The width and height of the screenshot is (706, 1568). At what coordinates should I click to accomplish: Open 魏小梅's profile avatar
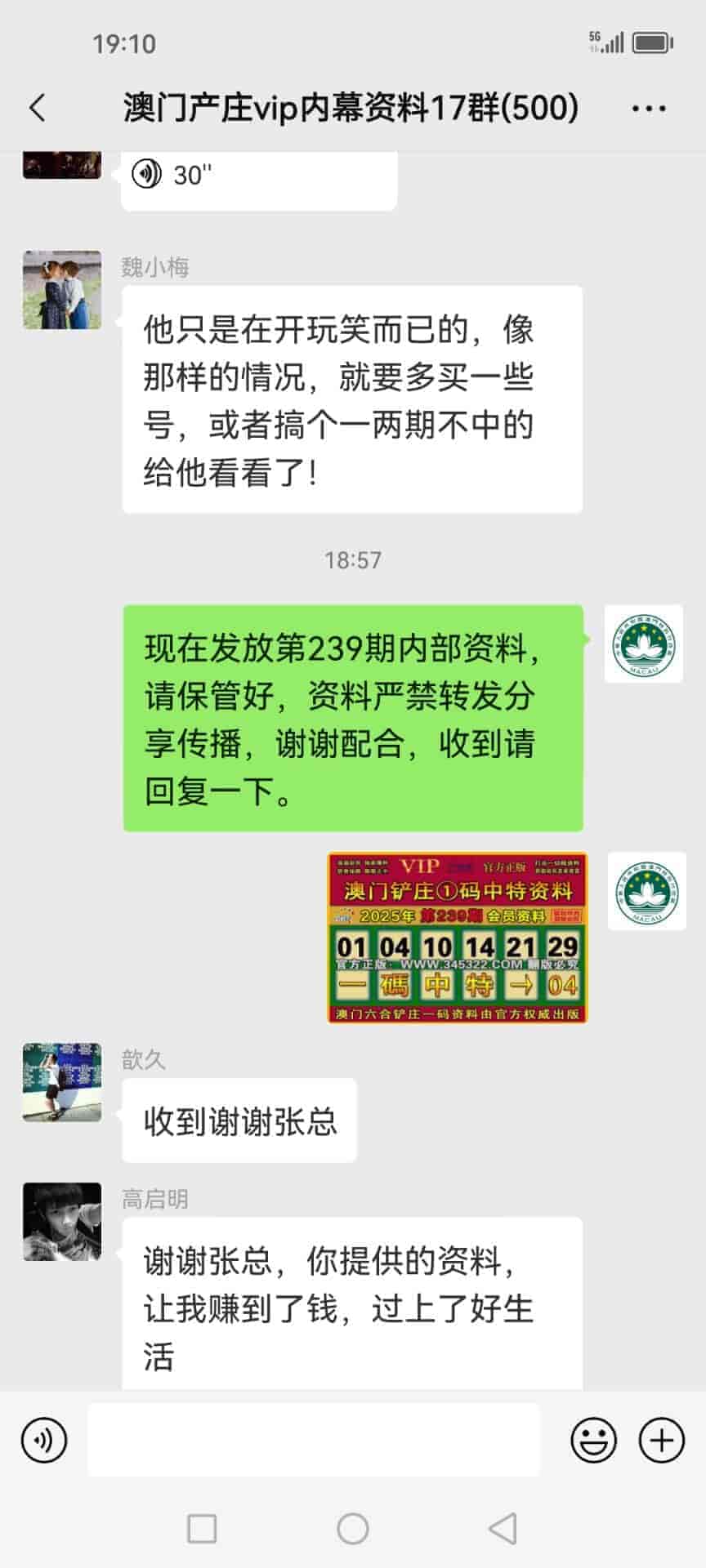tap(62, 290)
